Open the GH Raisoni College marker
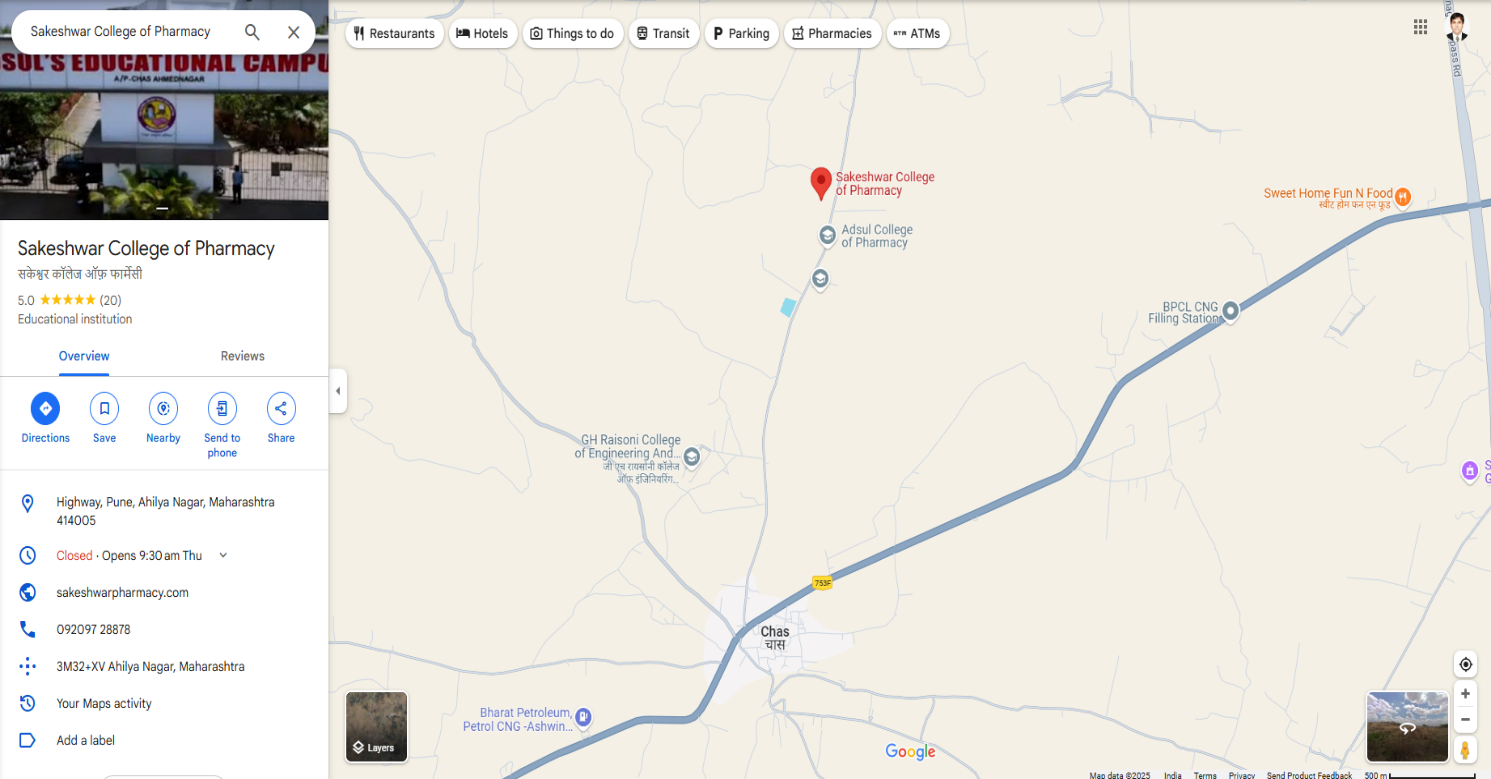 (691, 457)
